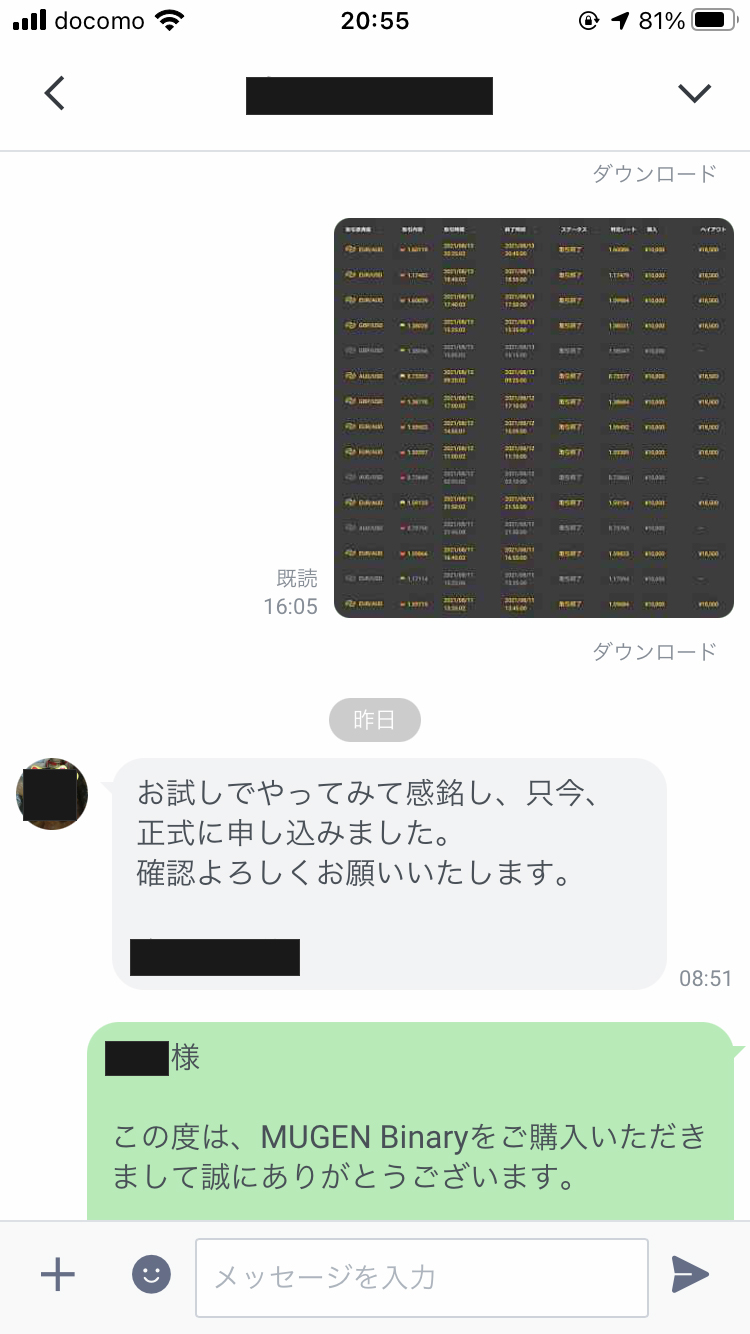This screenshot has height=1334, width=750.
Task: Focus the メッセージを入力 text field
Action: pos(421,1277)
